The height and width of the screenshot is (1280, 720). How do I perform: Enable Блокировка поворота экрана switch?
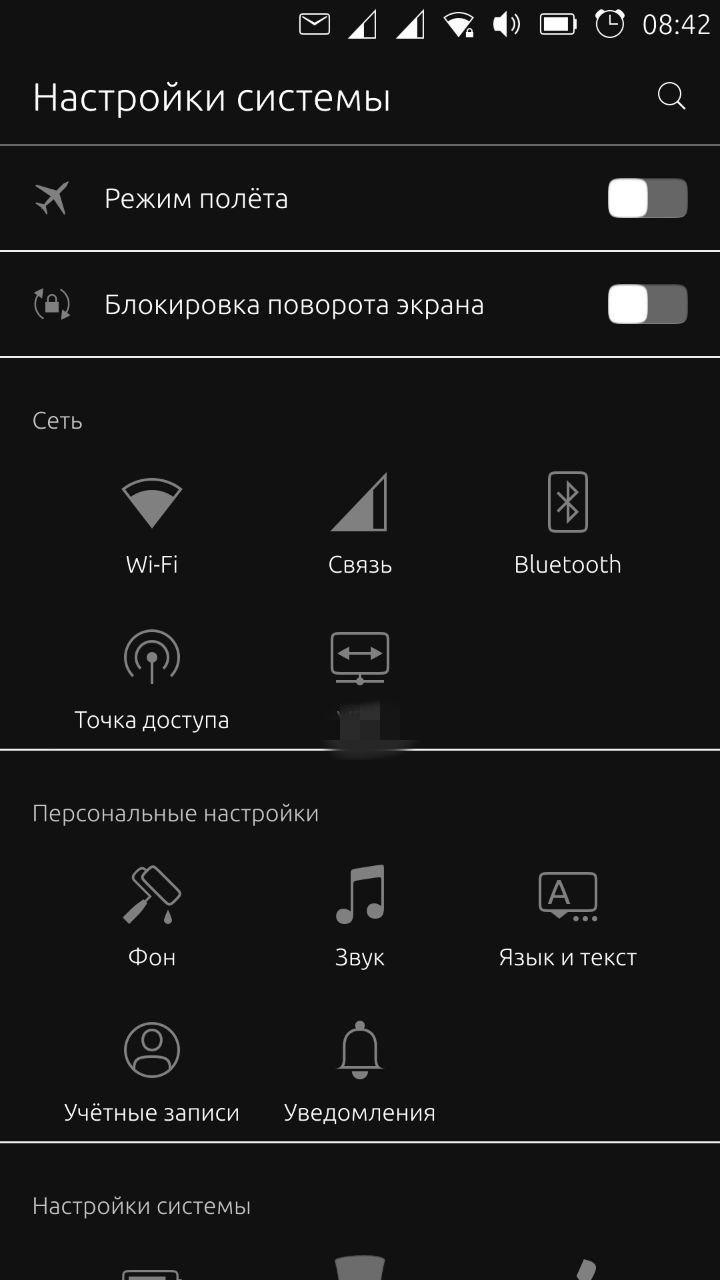647,304
